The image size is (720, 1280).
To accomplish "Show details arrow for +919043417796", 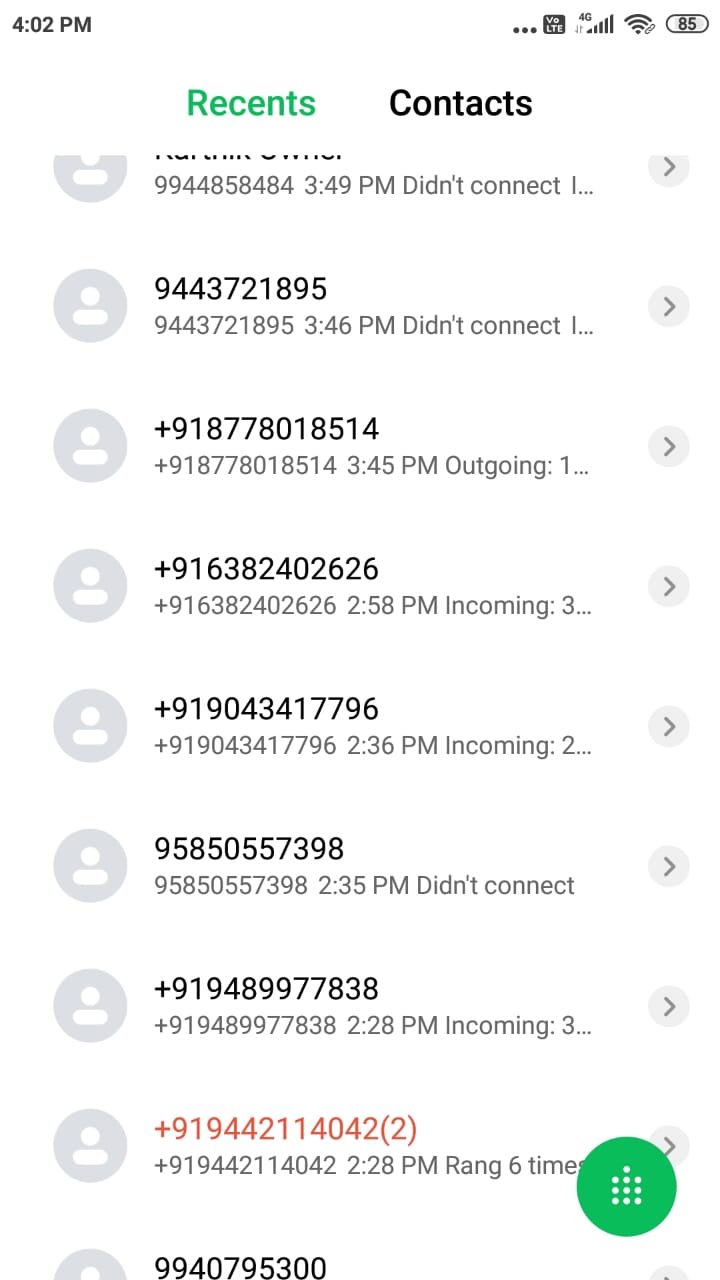I will (x=669, y=726).
